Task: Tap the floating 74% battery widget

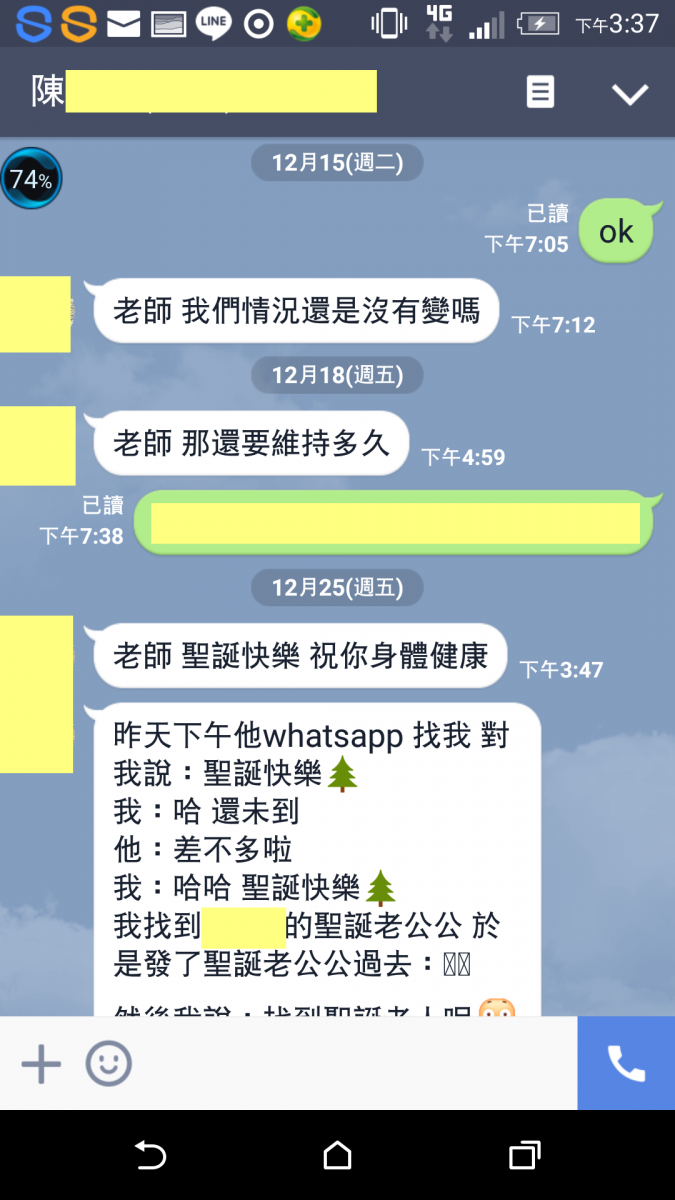Action: point(31,179)
